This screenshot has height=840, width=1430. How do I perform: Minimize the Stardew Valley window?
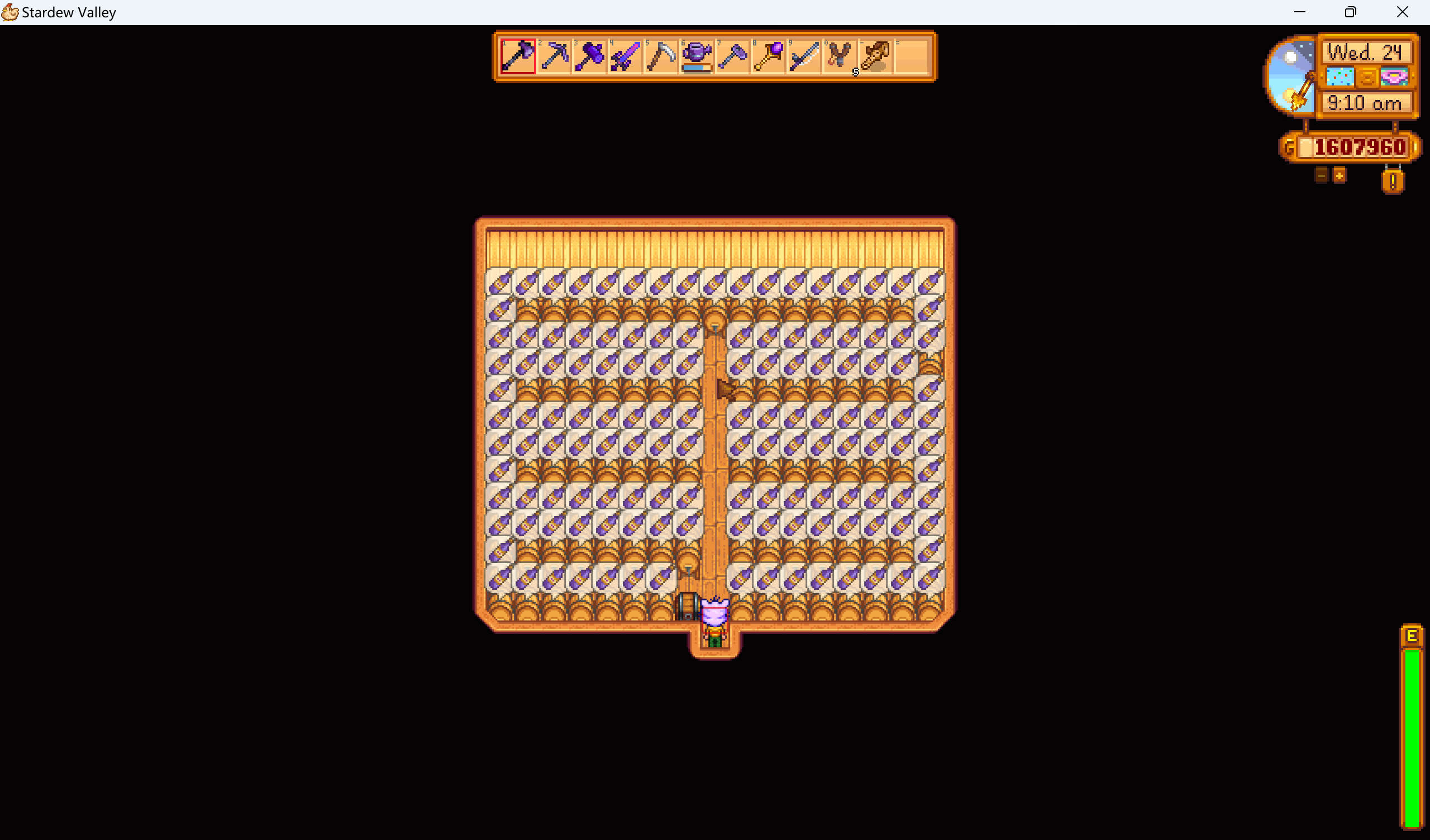pos(1299,12)
